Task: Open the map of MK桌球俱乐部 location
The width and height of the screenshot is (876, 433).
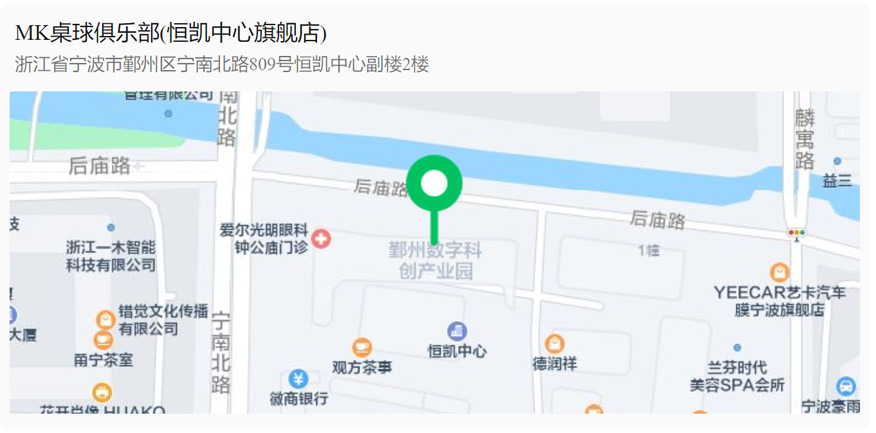Action: click(x=434, y=252)
